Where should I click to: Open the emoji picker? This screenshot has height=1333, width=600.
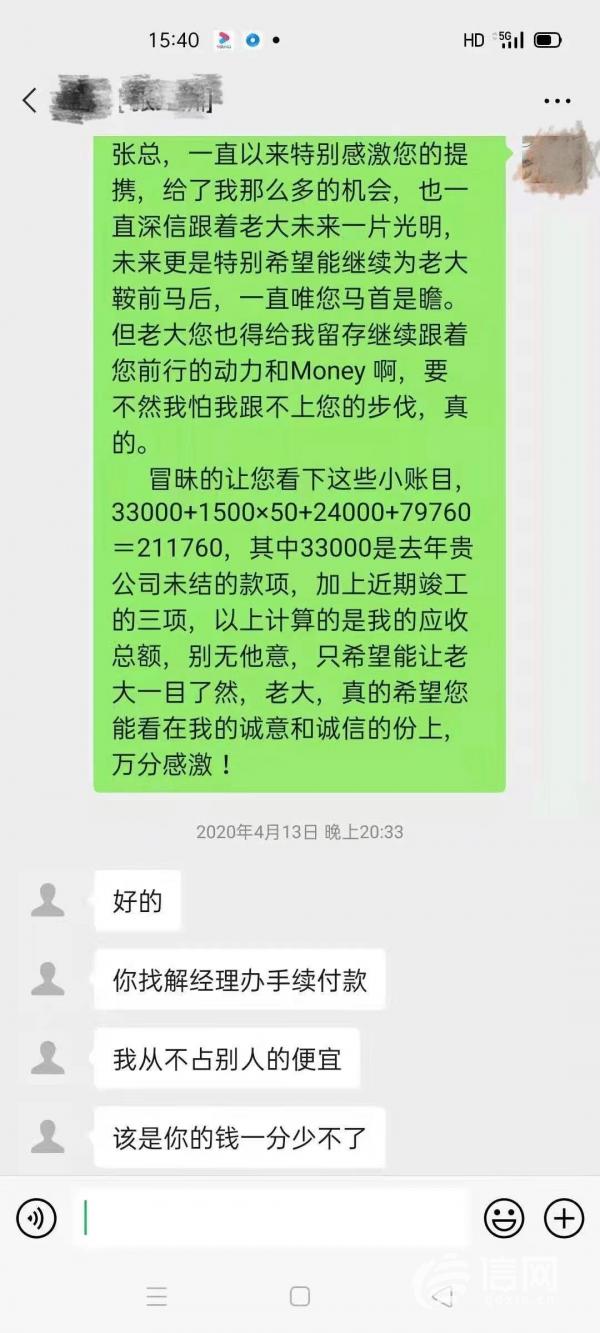tap(504, 1218)
